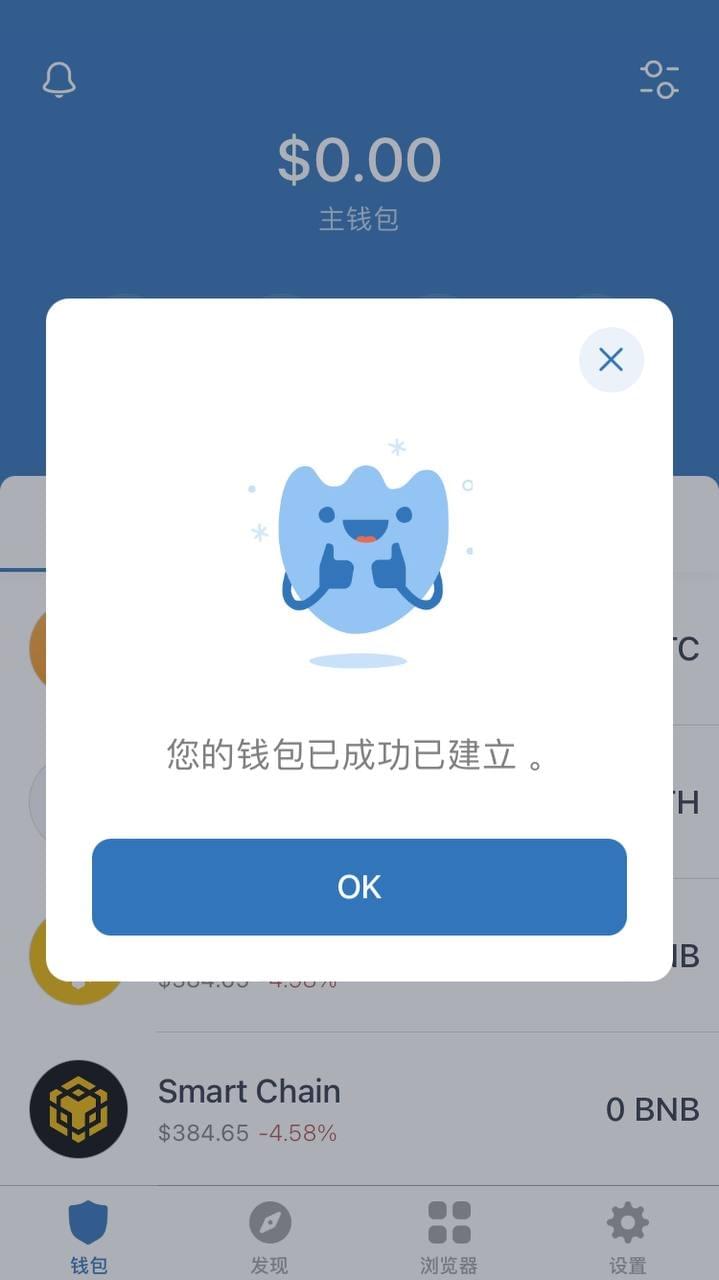719x1280 pixels.
Task: Switch to the 钱包 tab
Action: [88, 1236]
